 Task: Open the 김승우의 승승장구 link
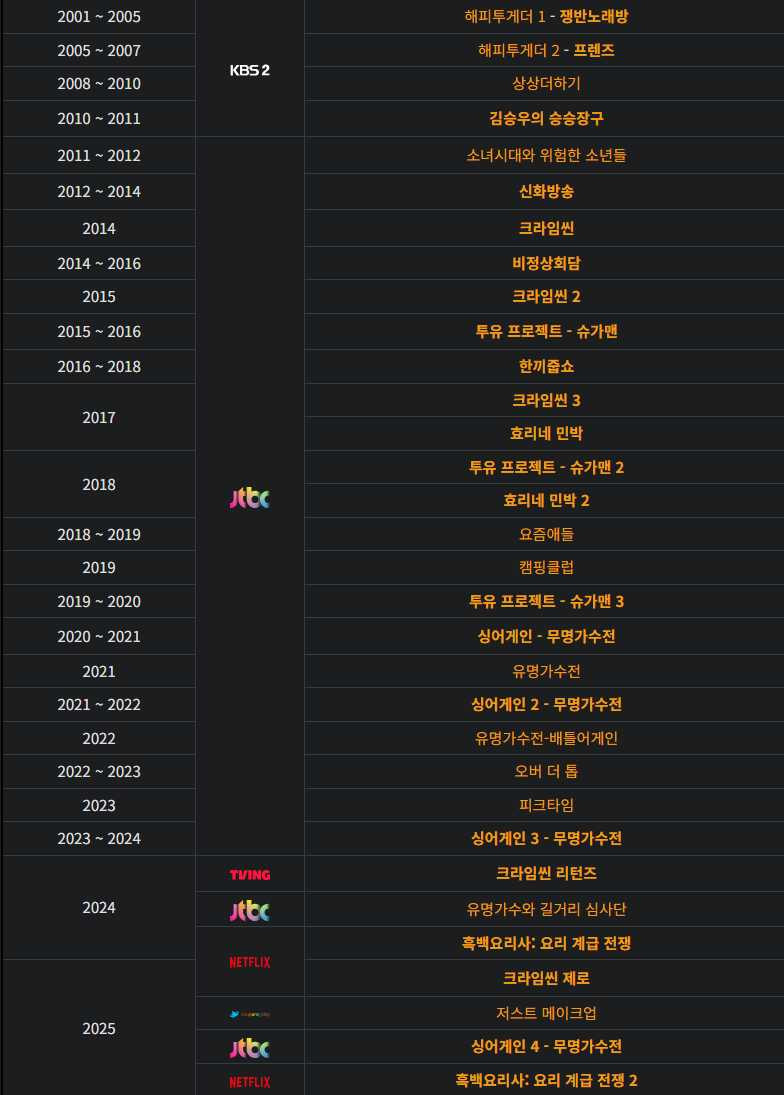click(x=546, y=118)
